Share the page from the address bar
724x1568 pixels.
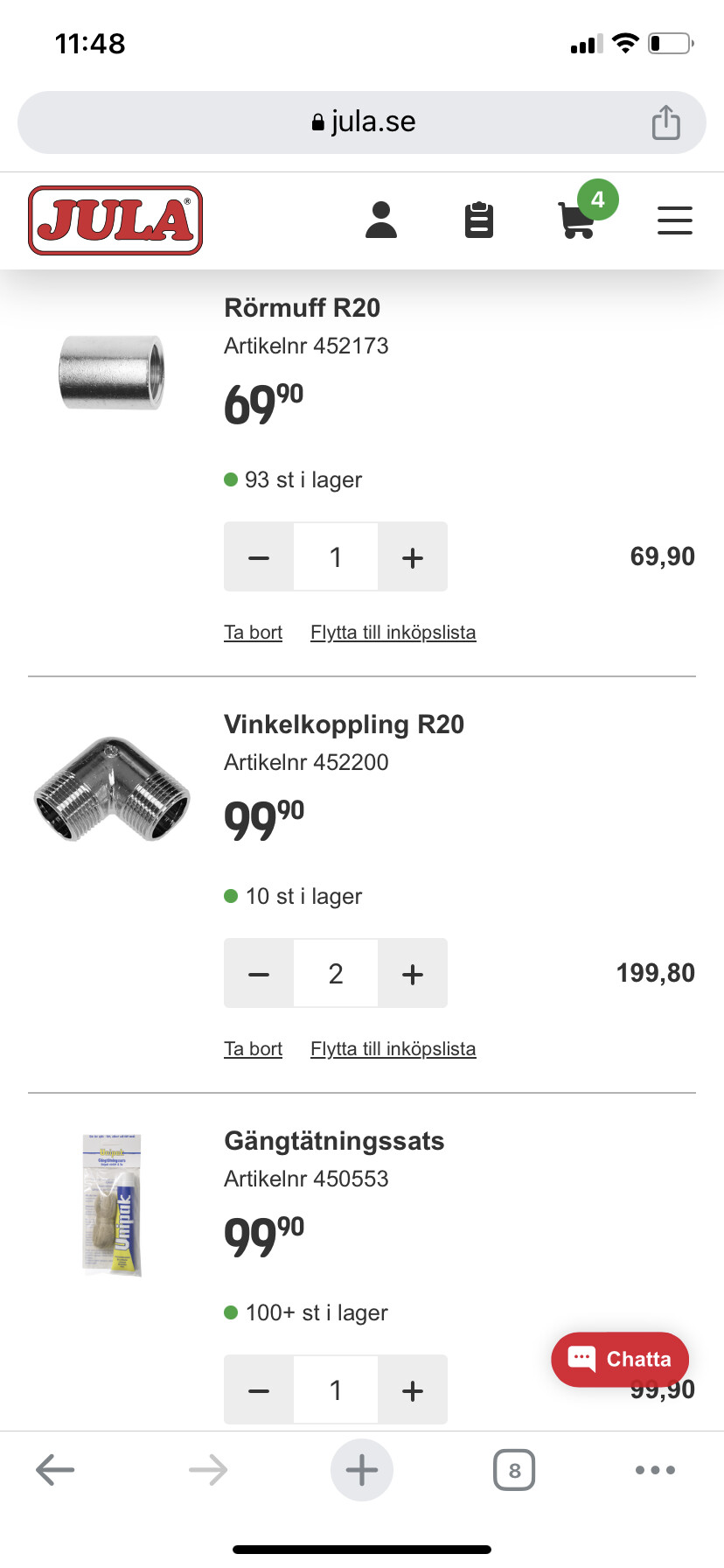coord(665,122)
